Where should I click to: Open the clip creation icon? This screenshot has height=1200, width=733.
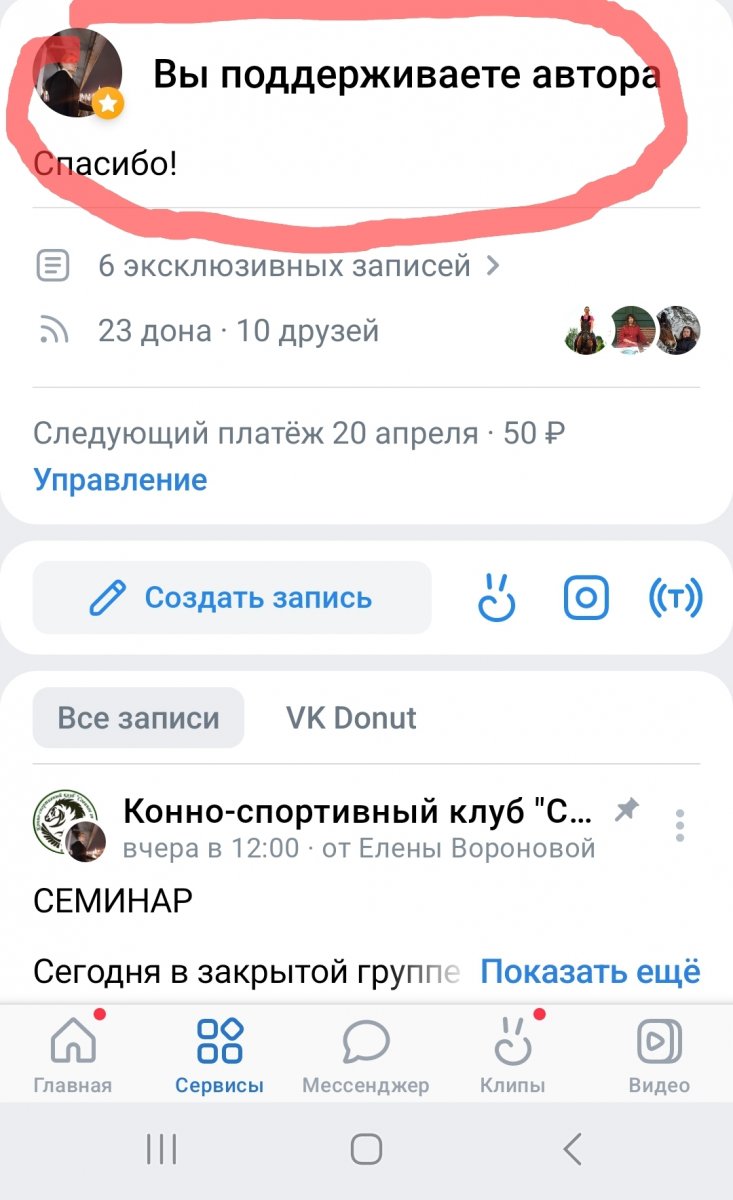click(x=496, y=598)
